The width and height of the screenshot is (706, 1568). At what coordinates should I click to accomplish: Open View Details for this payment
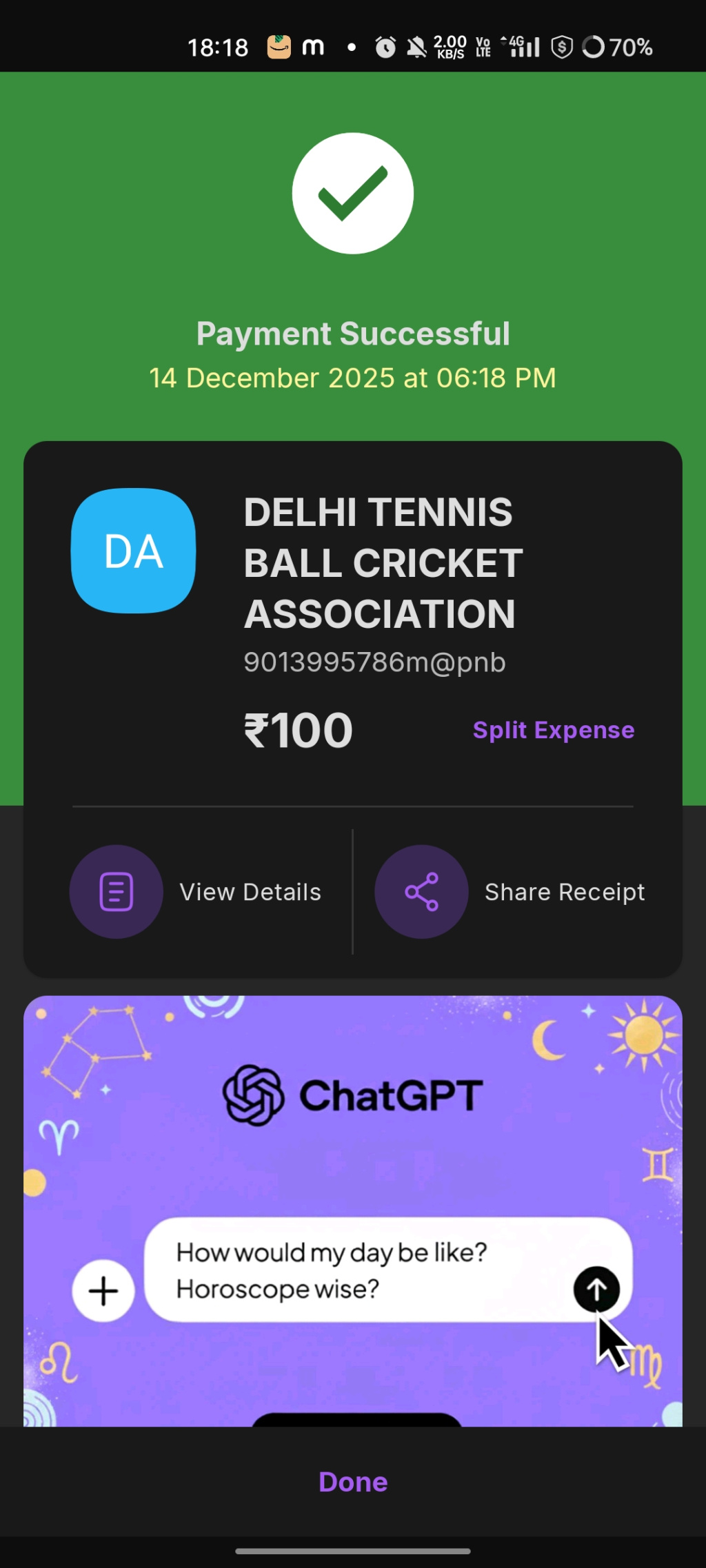tap(196, 892)
